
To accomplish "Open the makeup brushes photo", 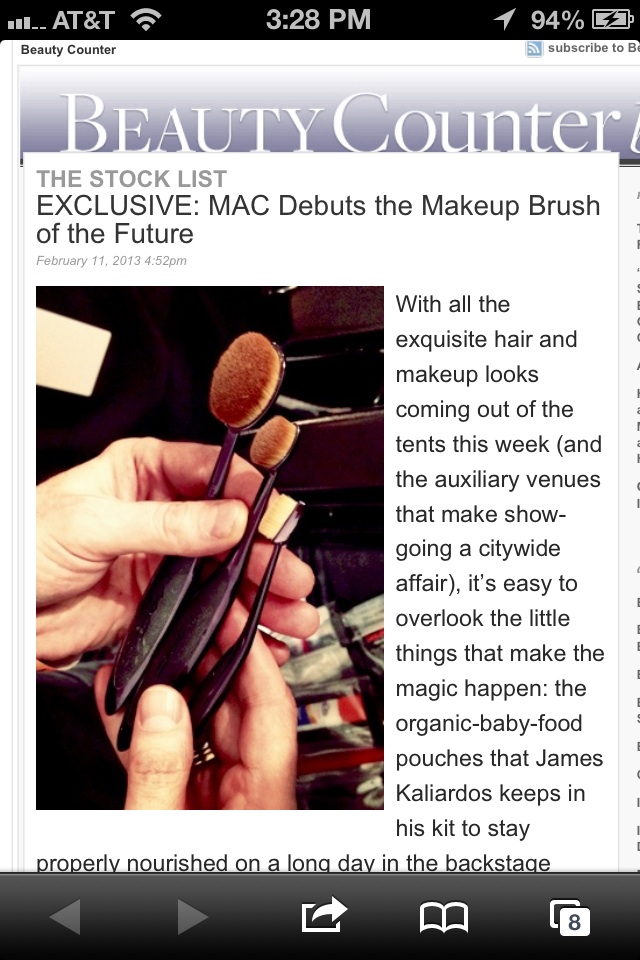I will tap(209, 547).
